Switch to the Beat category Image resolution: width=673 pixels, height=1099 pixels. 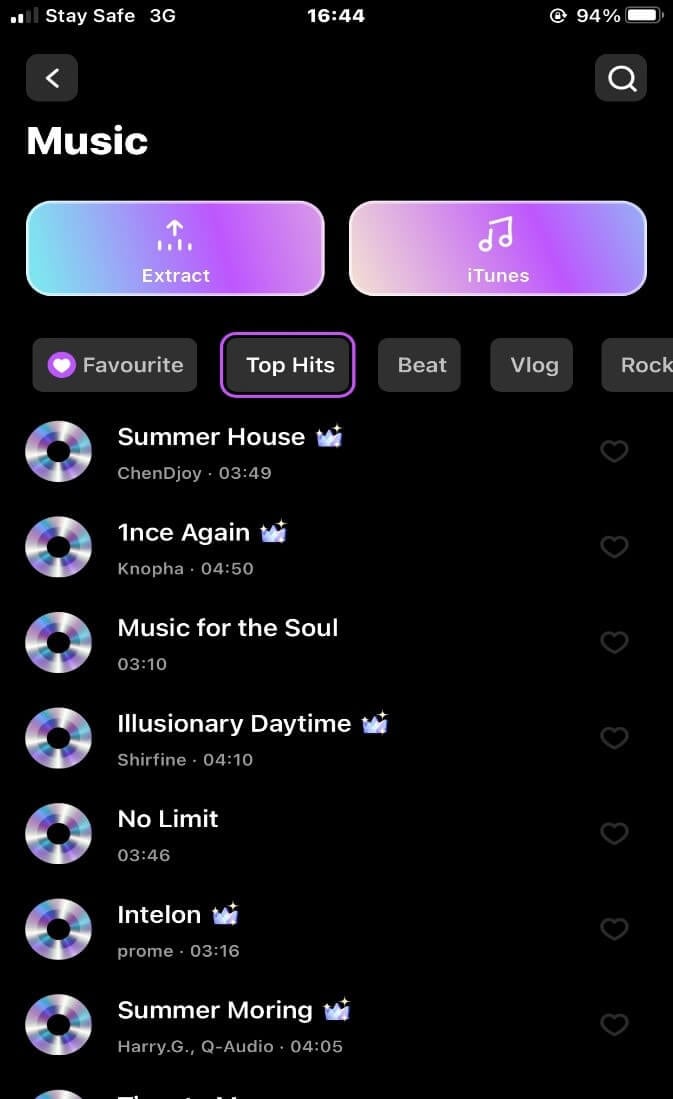pyautogui.click(x=420, y=365)
